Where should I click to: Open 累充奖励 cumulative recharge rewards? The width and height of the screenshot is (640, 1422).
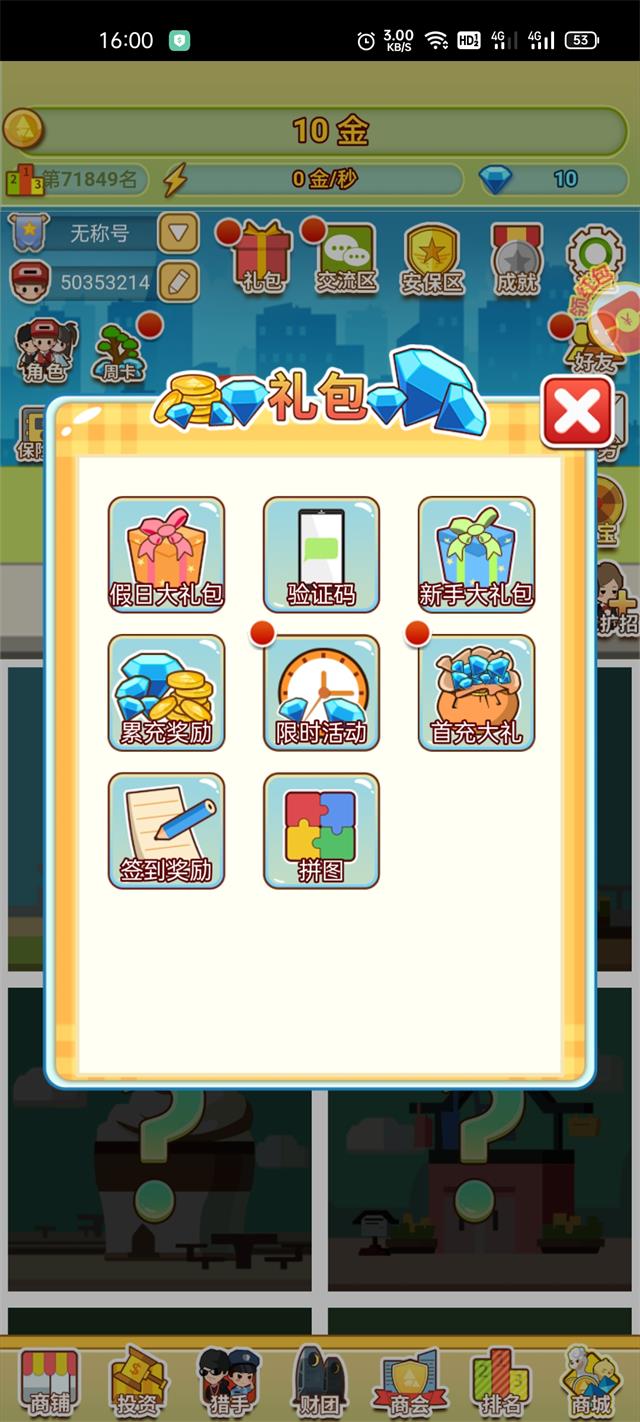166,693
